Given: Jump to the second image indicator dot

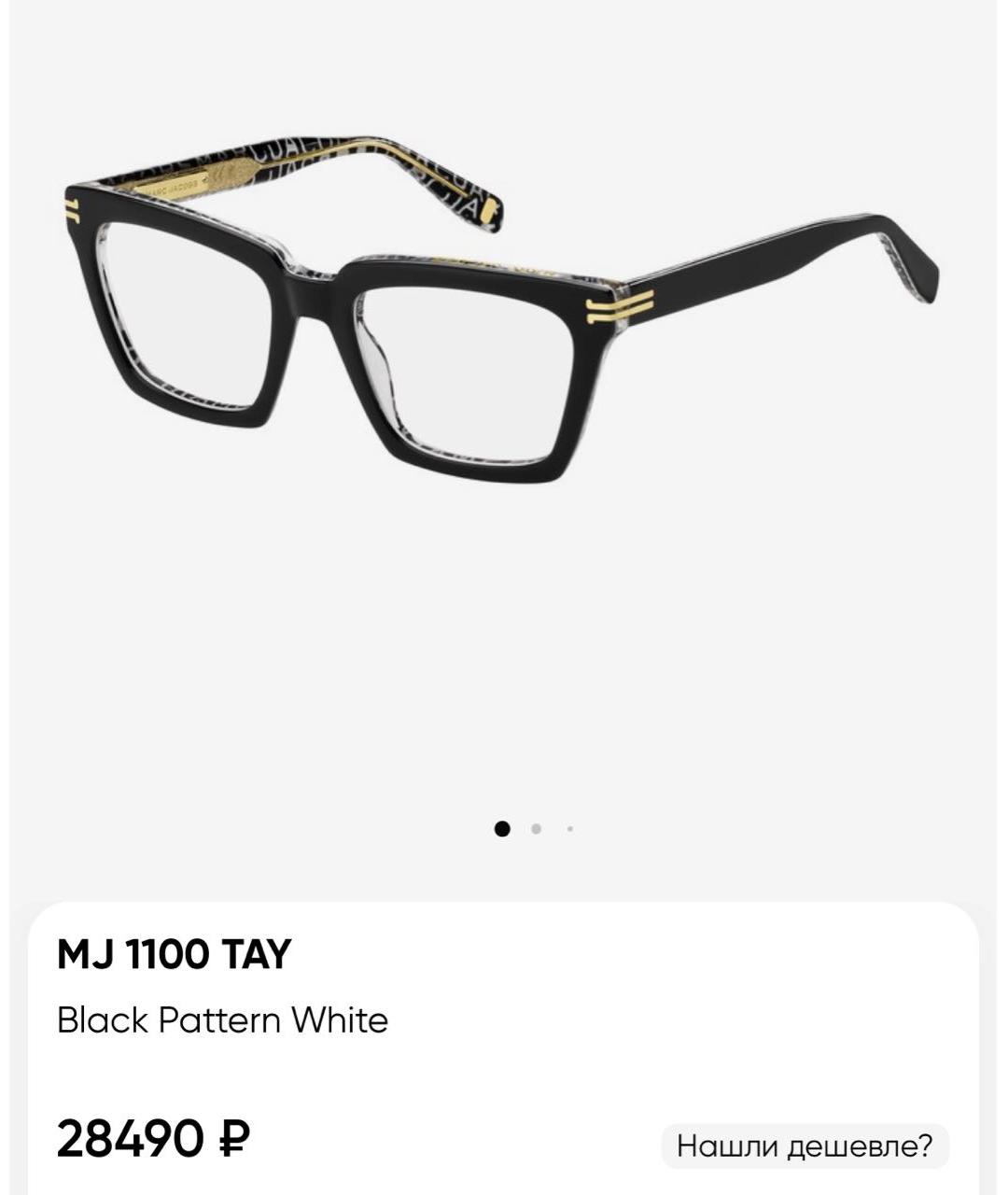Looking at the screenshot, I should pyautogui.click(x=536, y=828).
